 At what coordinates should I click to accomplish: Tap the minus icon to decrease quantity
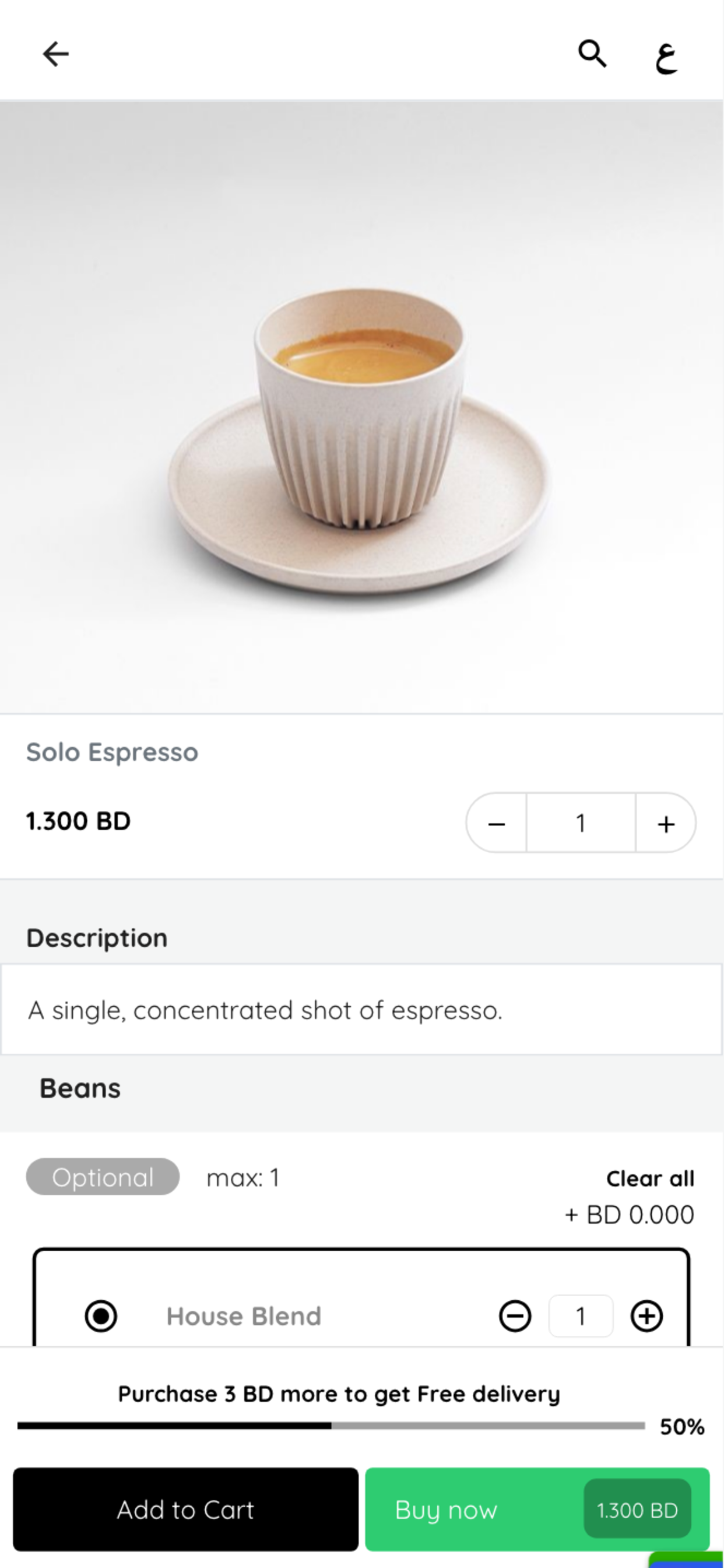pyautogui.click(x=497, y=823)
